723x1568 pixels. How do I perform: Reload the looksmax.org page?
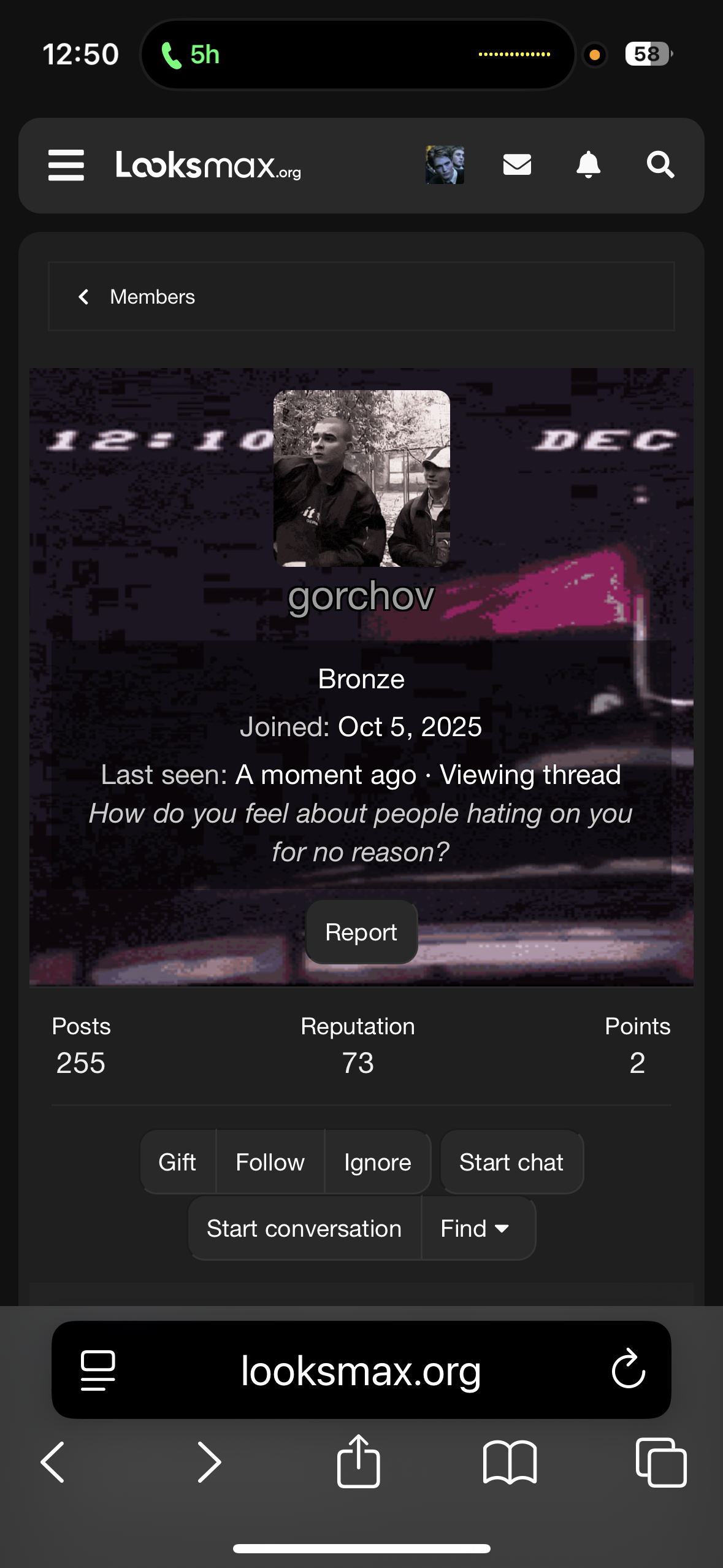[628, 1369]
